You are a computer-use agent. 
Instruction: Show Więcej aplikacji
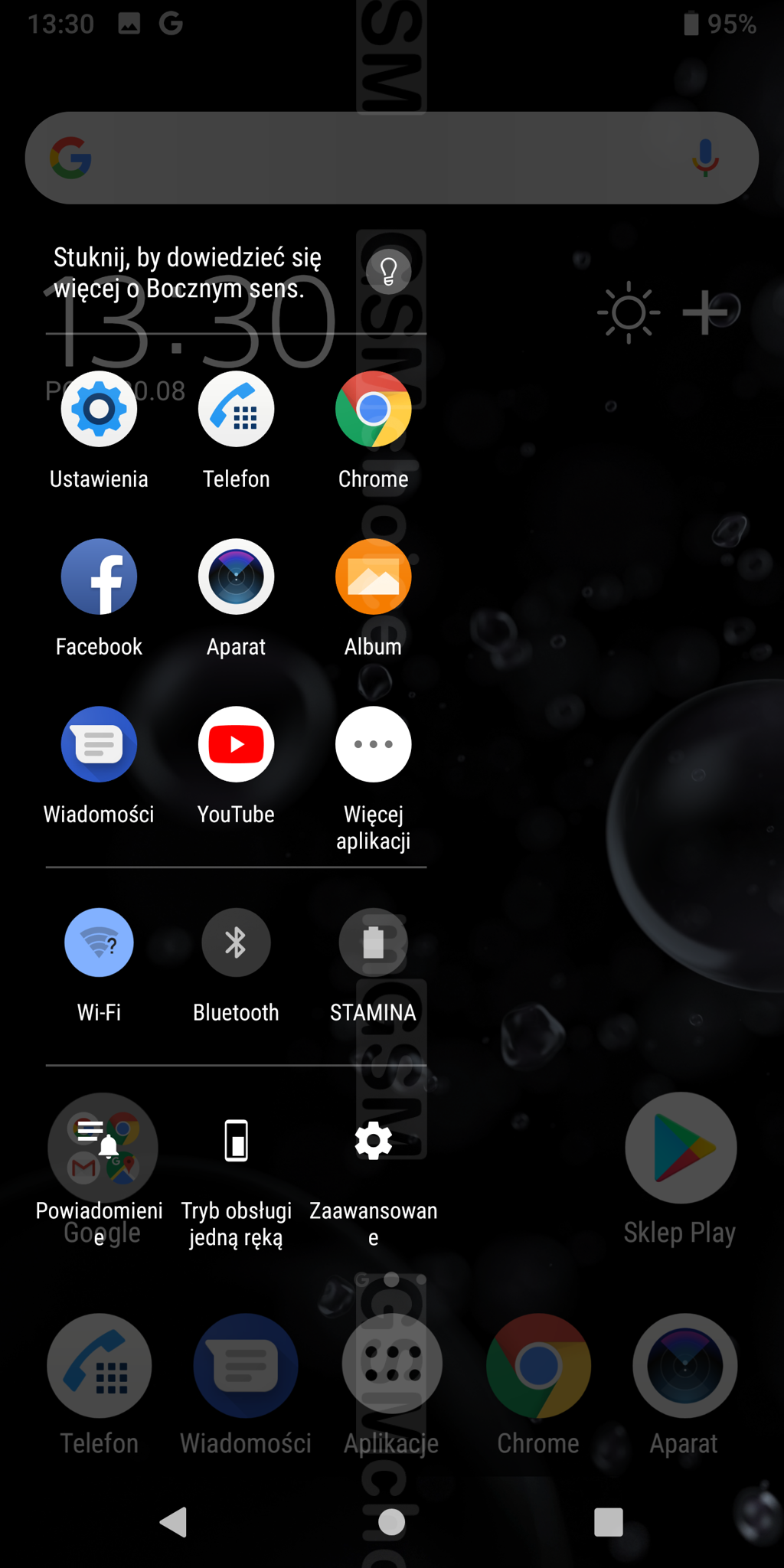click(373, 745)
